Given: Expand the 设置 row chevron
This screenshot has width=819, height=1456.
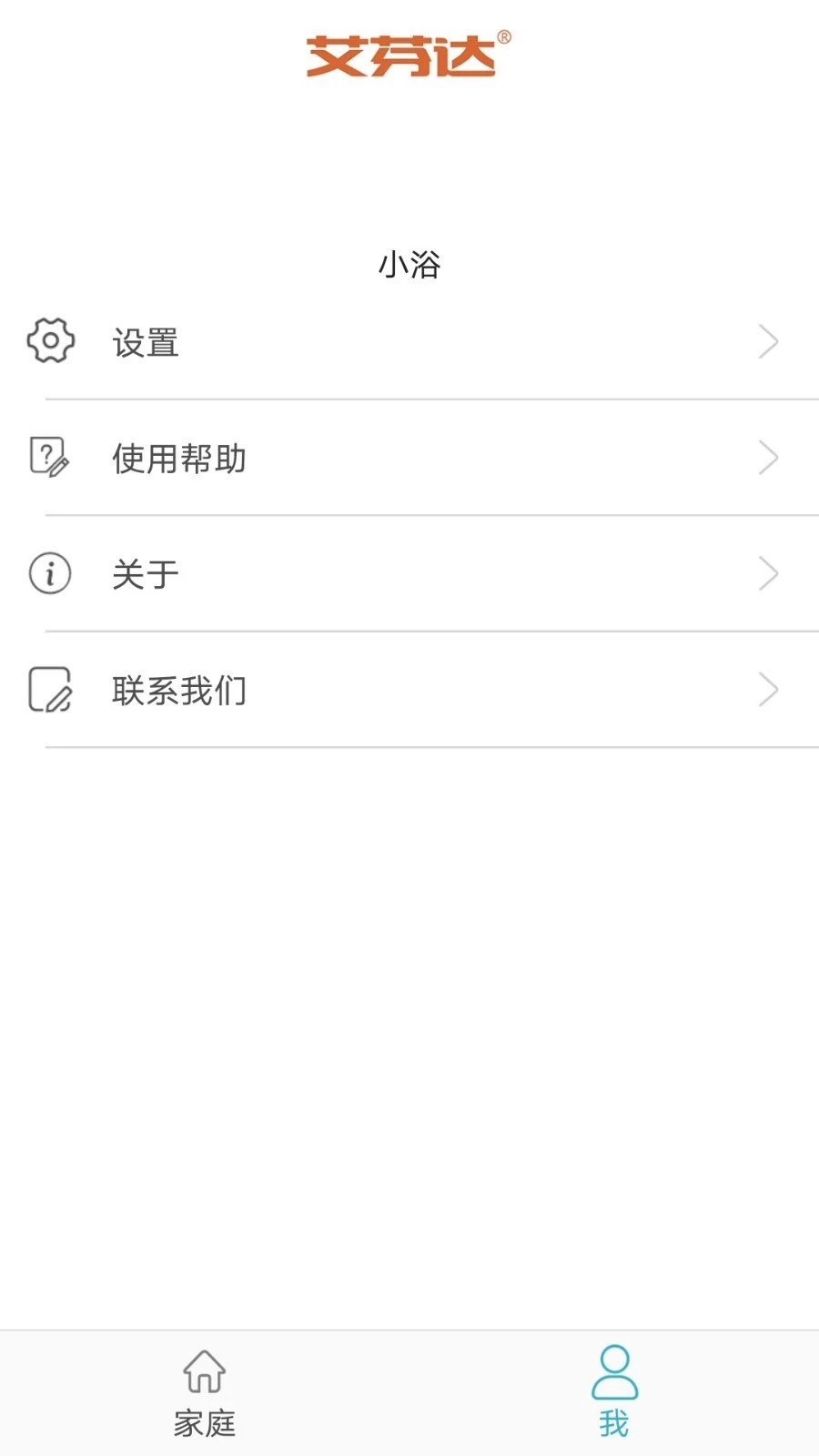Looking at the screenshot, I should click(x=769, y=341).
